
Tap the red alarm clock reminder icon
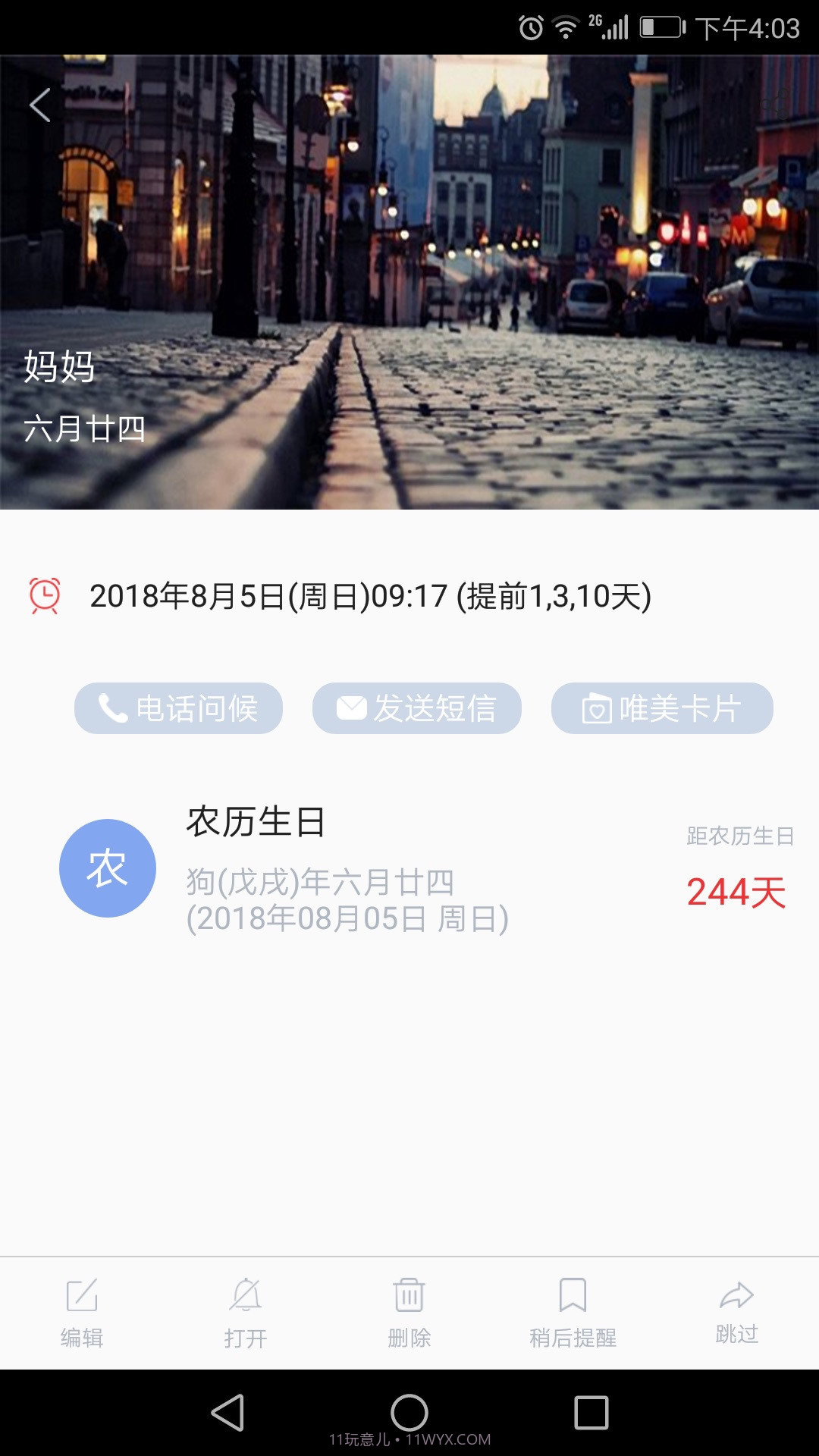[x=45, y=598]
